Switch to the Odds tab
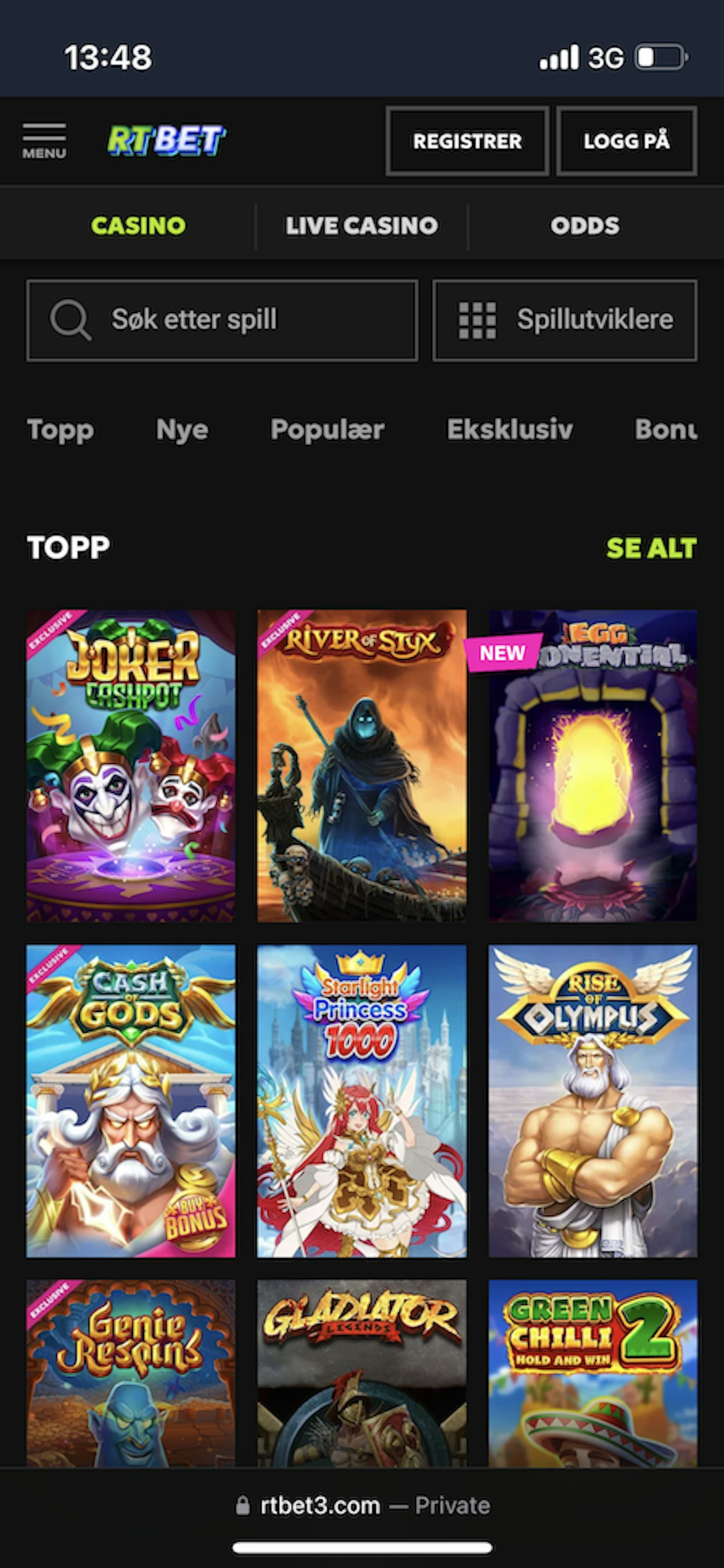 [585, 226]
